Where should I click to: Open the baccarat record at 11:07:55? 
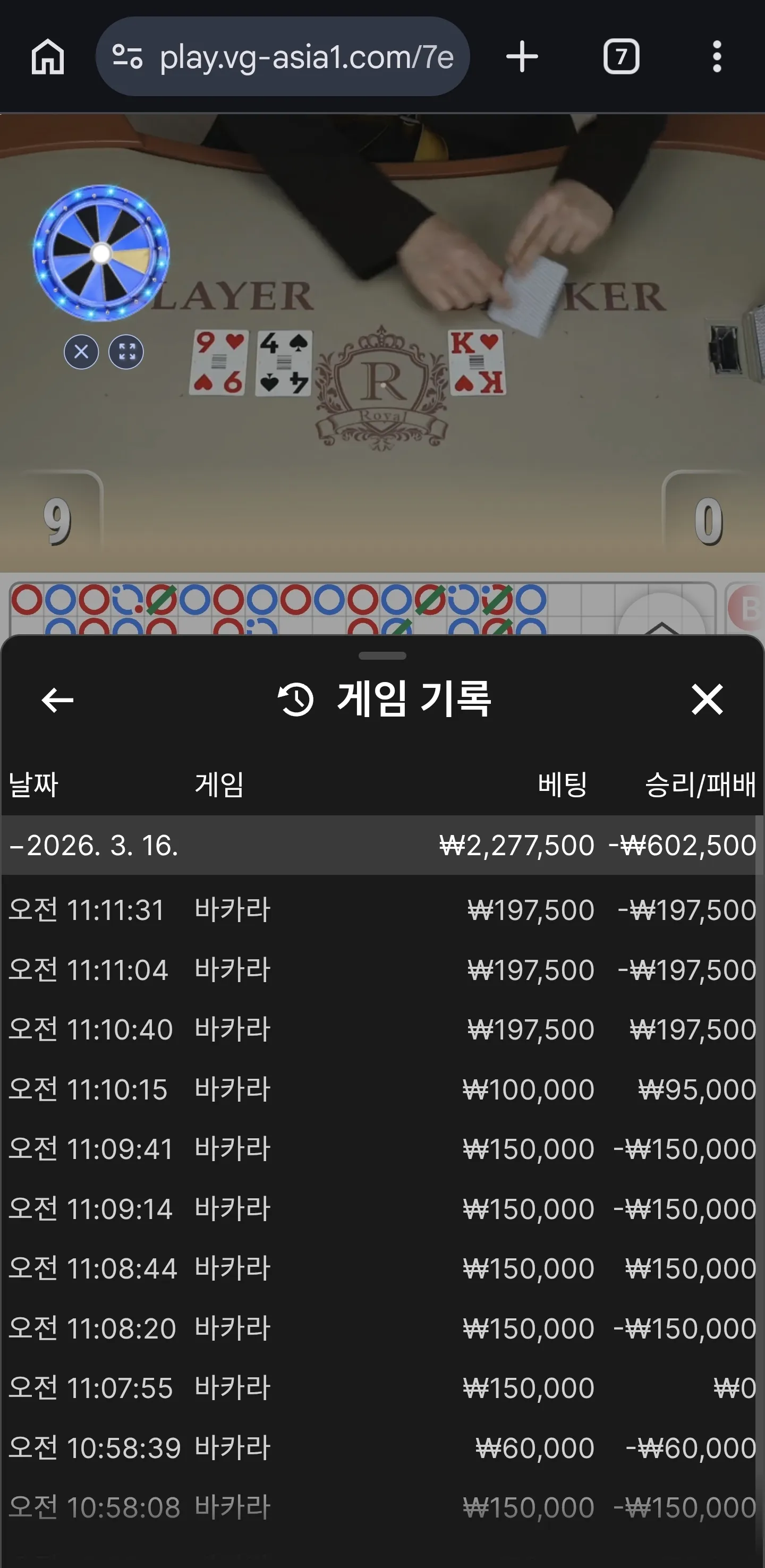click(x=382, y=1388)
